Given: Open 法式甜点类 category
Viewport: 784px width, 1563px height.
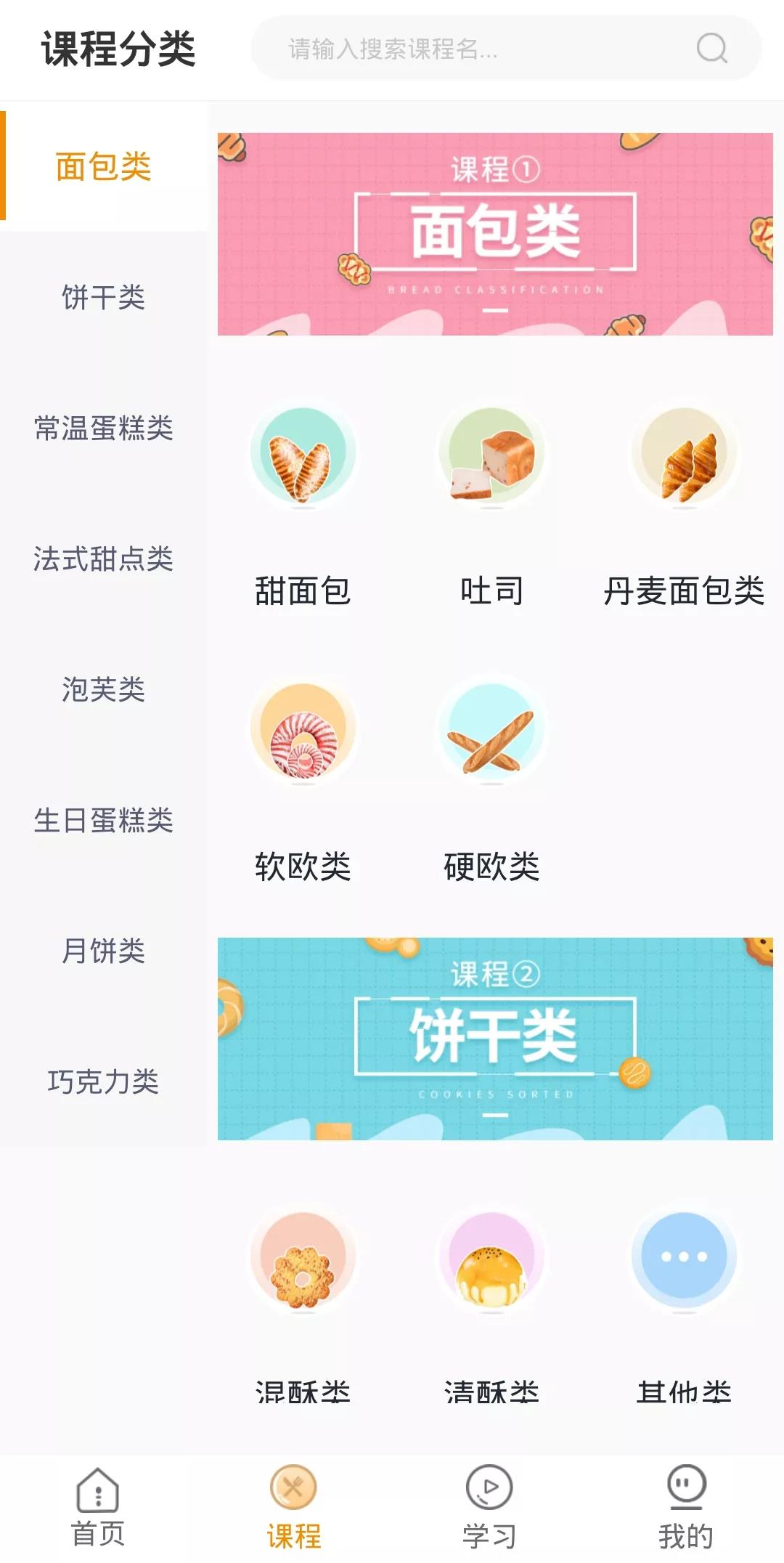Looking at the screenshot, I should point(104,559).
